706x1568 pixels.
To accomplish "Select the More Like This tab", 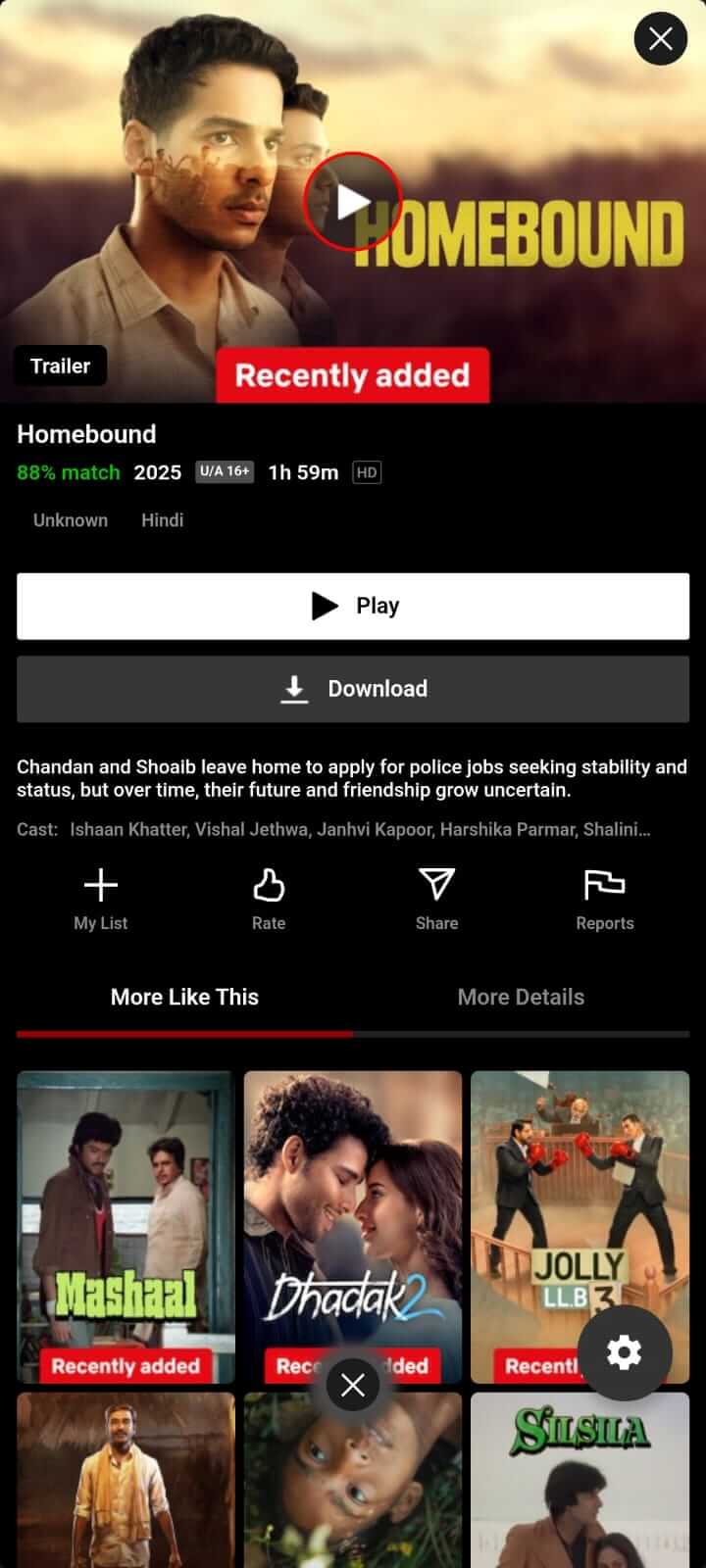I will point(184,997).
